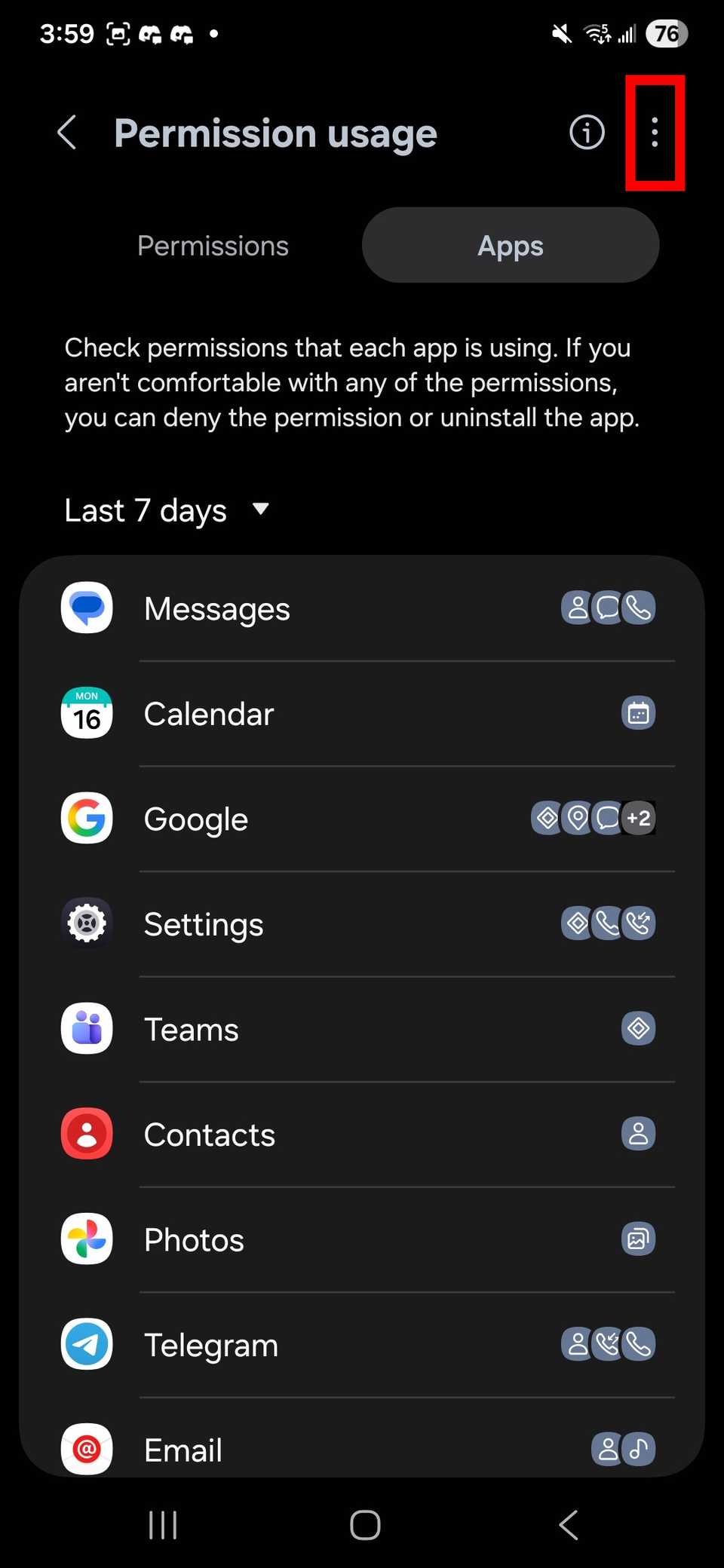Open the info icon in header
Image resolution: width=724 pixels, height=1568 pixels.
click(x=587, y=133)
